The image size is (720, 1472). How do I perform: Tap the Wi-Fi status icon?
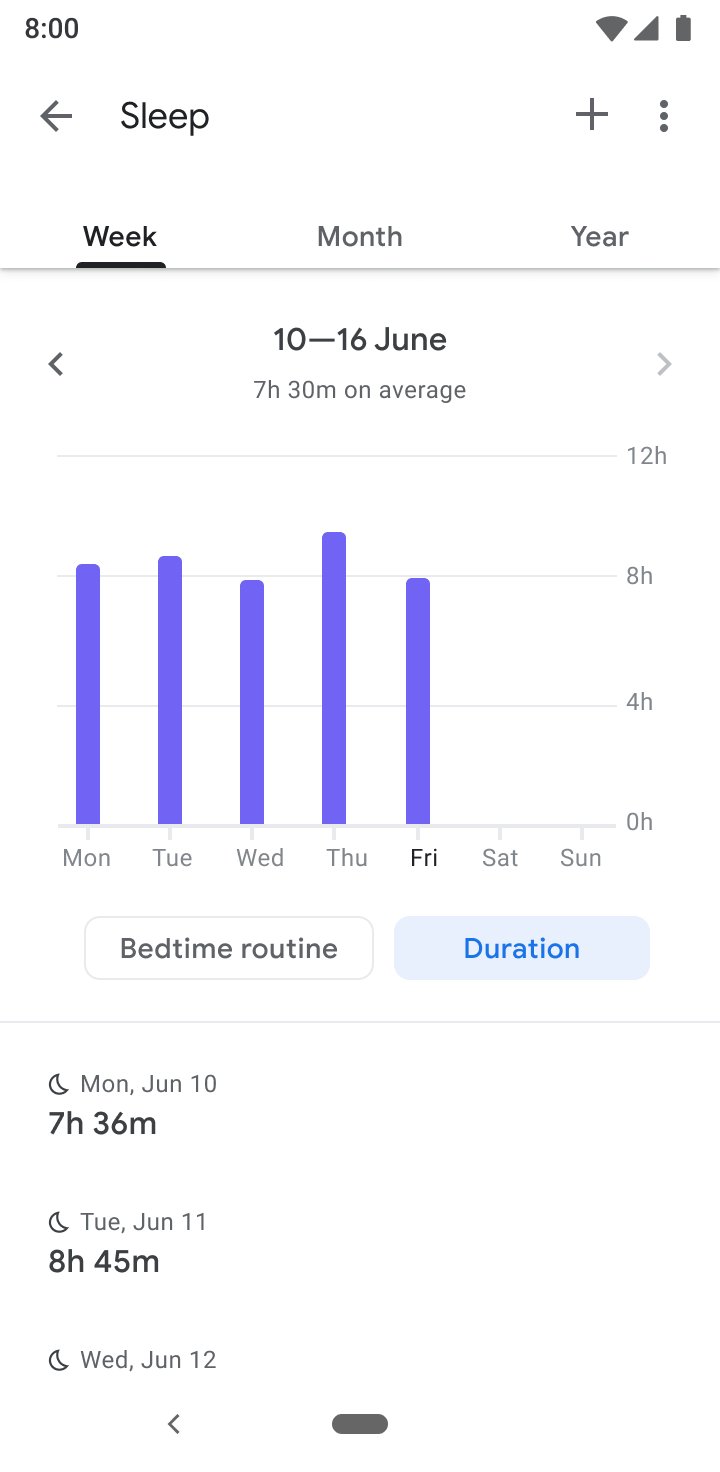click(611, 28)
